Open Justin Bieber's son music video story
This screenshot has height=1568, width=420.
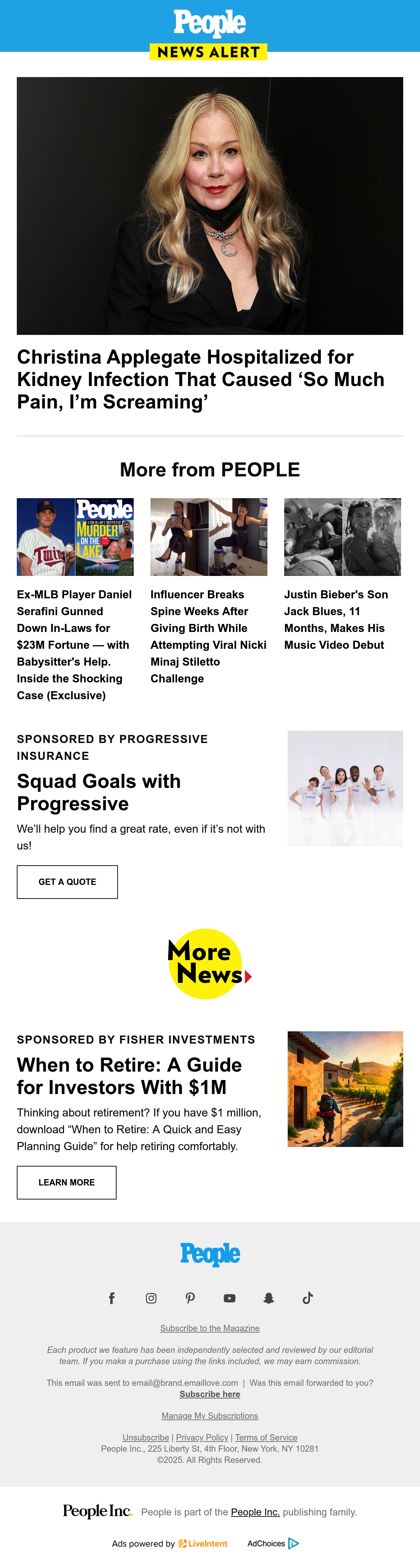pyautogui.click(x=336, y=619)
